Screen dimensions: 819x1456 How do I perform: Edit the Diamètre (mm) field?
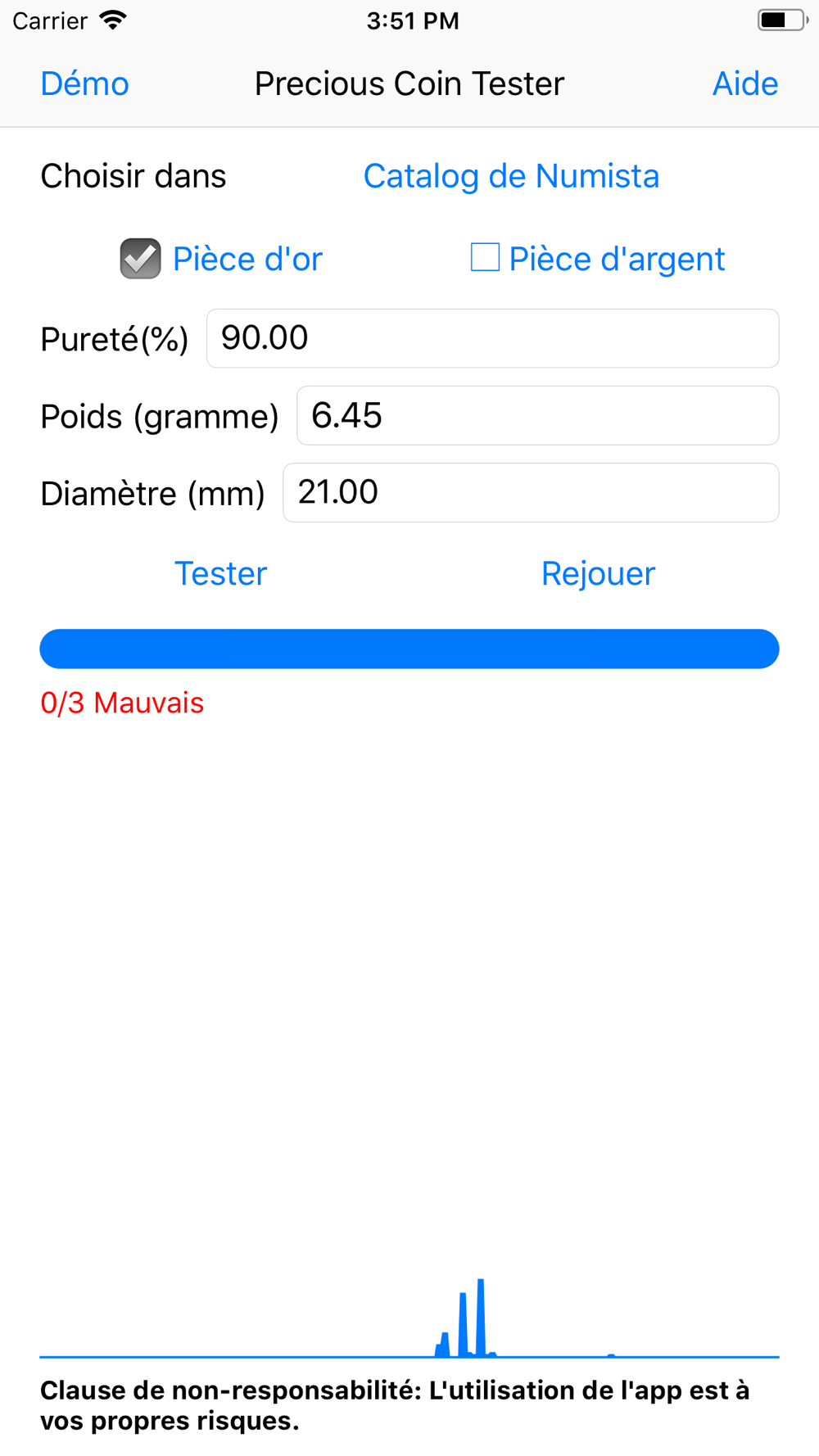[x=531, y=492]
